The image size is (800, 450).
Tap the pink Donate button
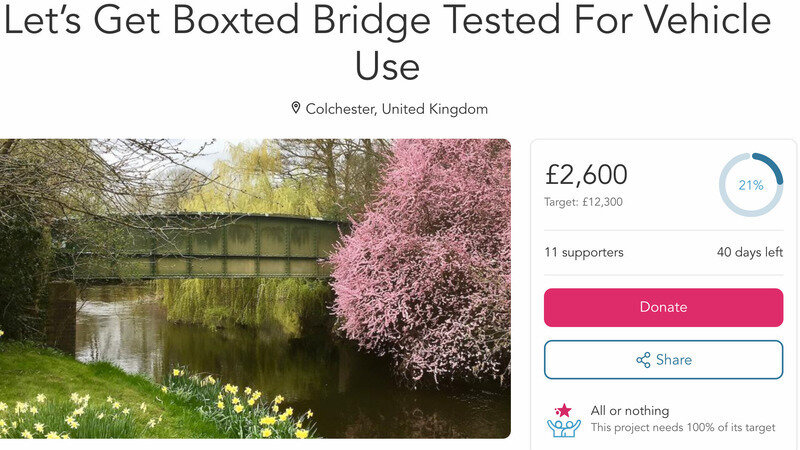[663, 307]
